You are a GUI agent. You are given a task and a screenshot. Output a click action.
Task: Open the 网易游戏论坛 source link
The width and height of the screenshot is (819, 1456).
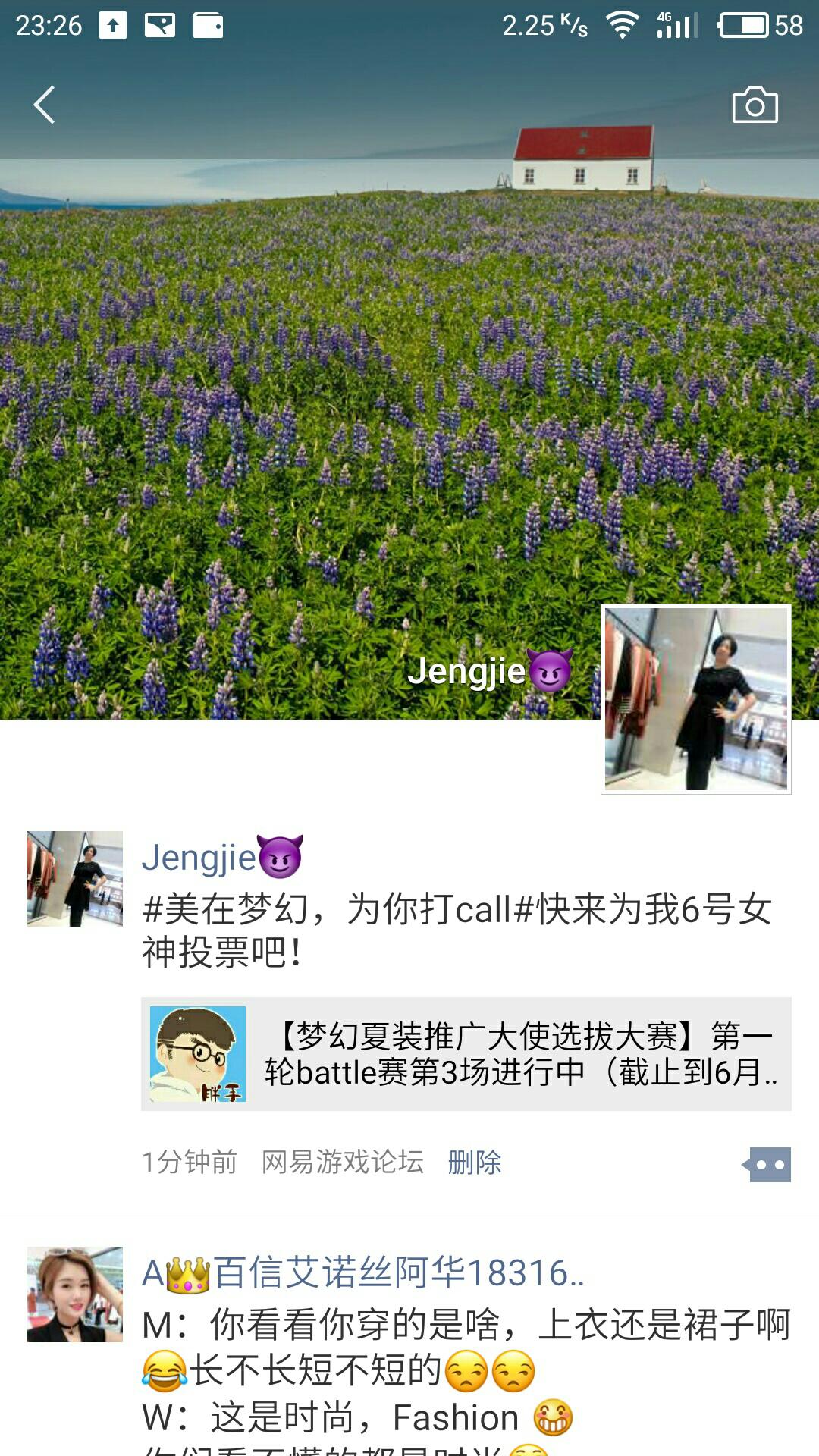pyautogui.click(x=342, y=1162)
